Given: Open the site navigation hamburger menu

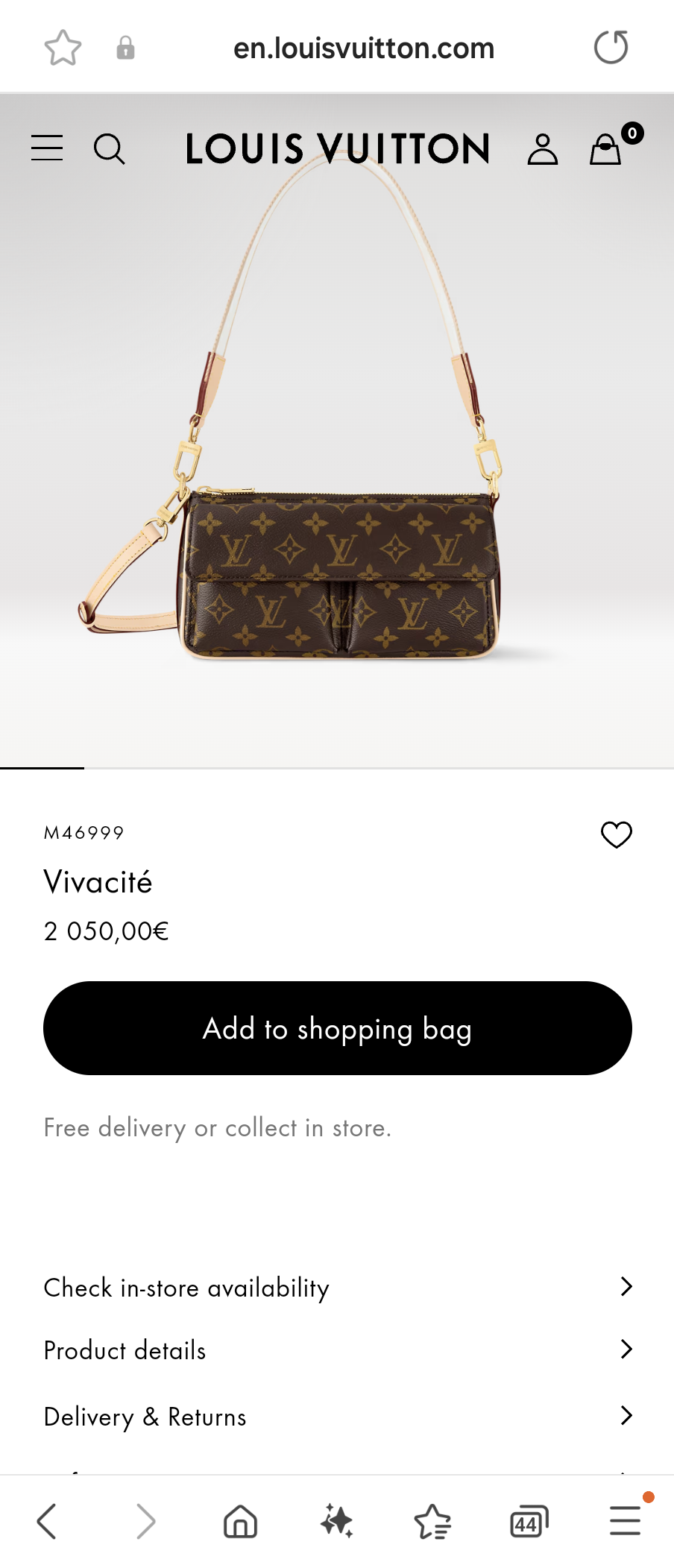Looking at the screenshot, I should coord(46,148).
